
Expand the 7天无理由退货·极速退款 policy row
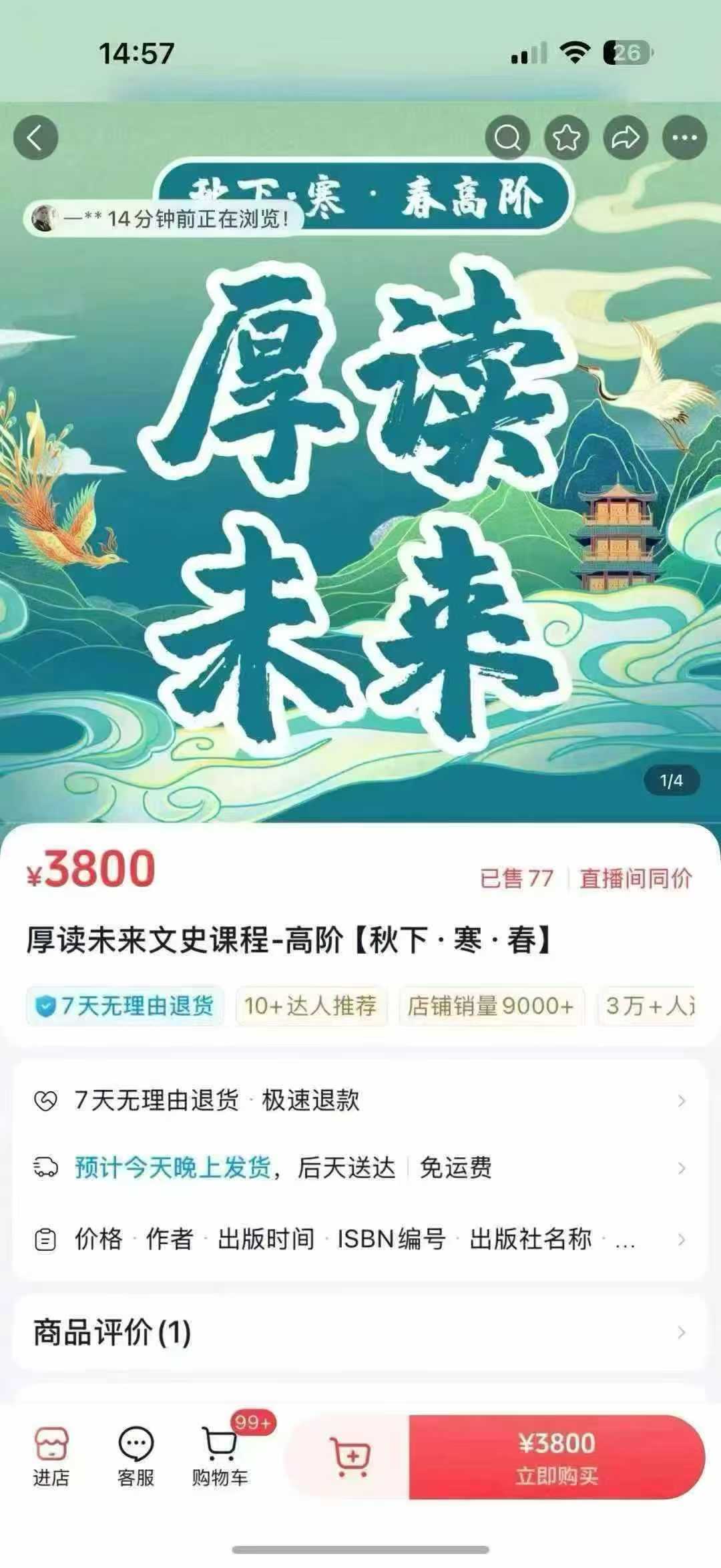[x=360, y=1102]
